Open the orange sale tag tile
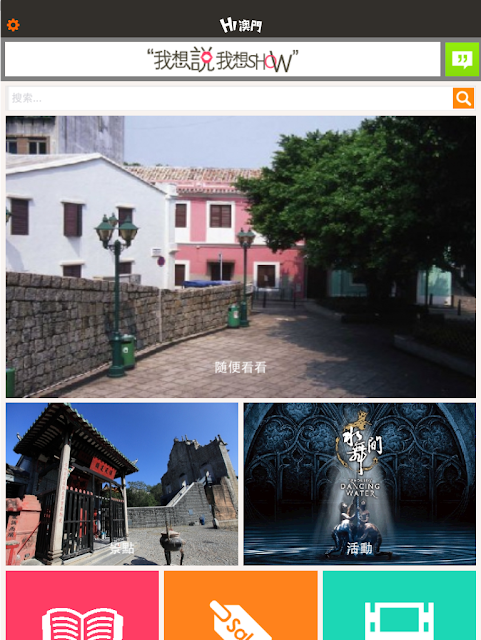Viewport: 481px width, 640px height. [x=241, y=605]
